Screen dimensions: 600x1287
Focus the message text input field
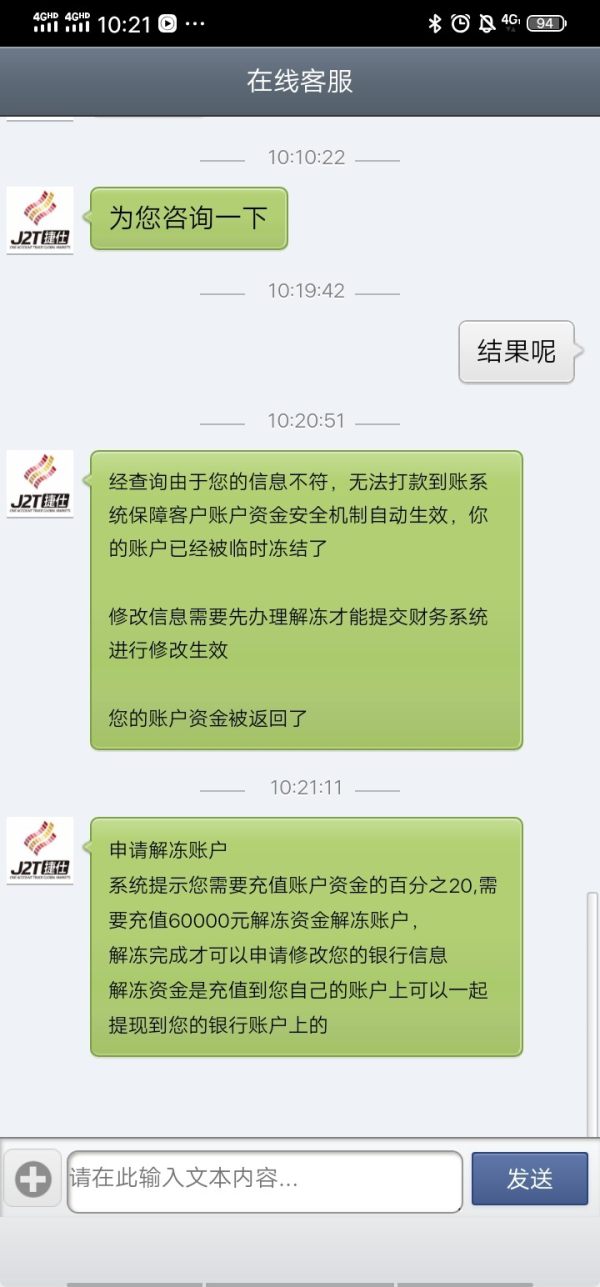click(x=264, y=1181)
